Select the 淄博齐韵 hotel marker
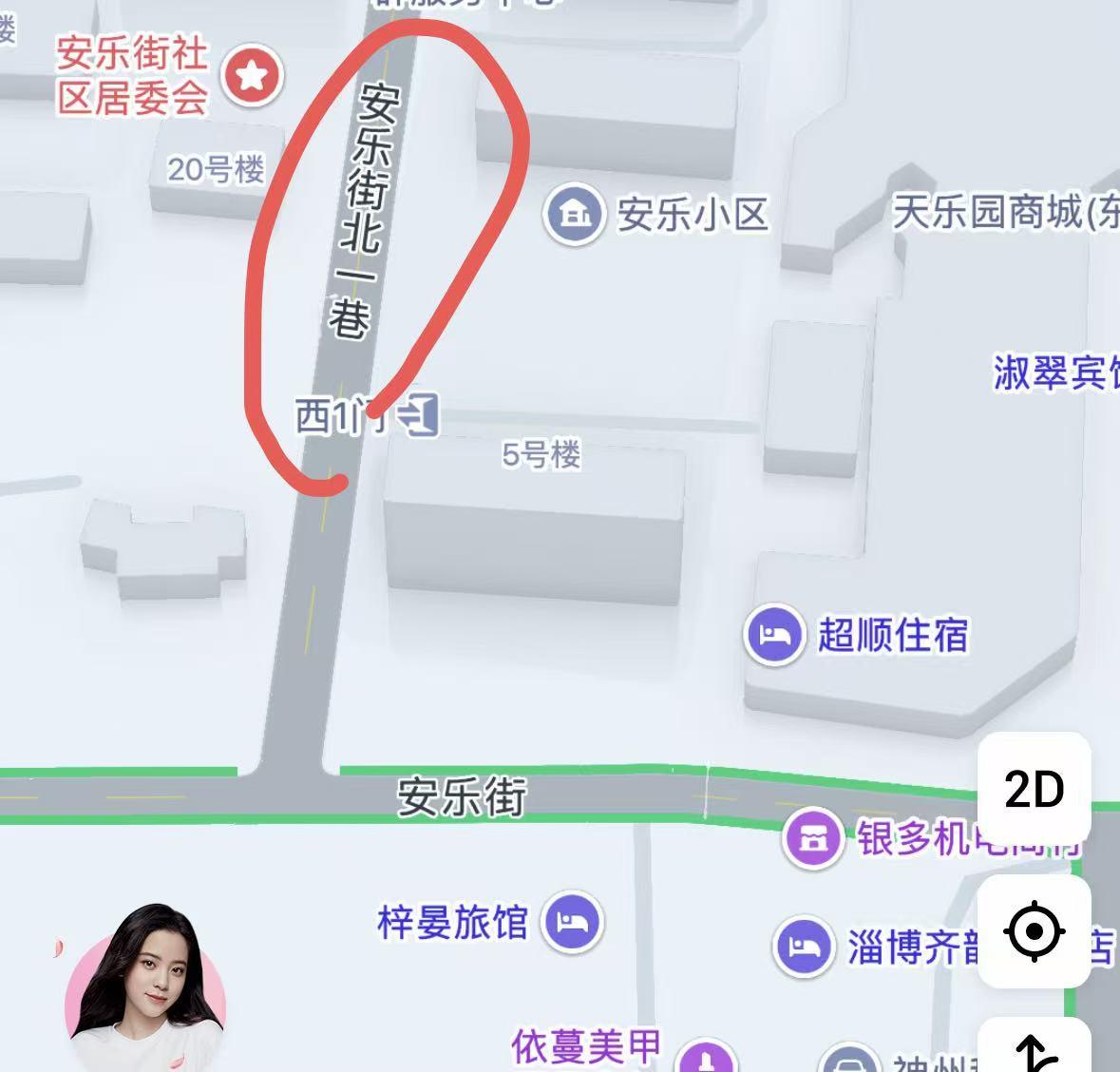The height and width of the screenshot is (1072, 1120). [805, 947]
